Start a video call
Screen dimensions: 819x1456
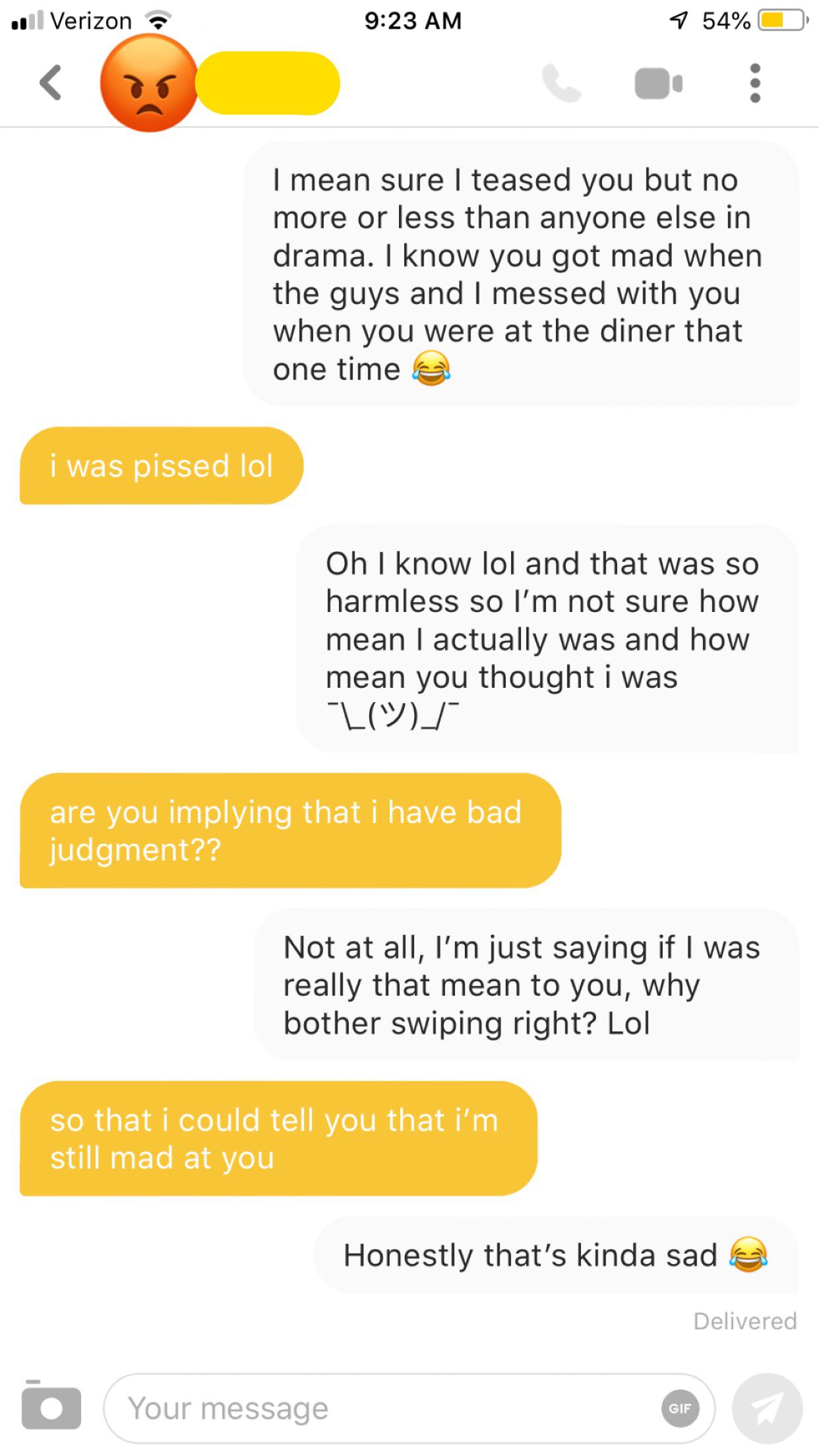658,84
